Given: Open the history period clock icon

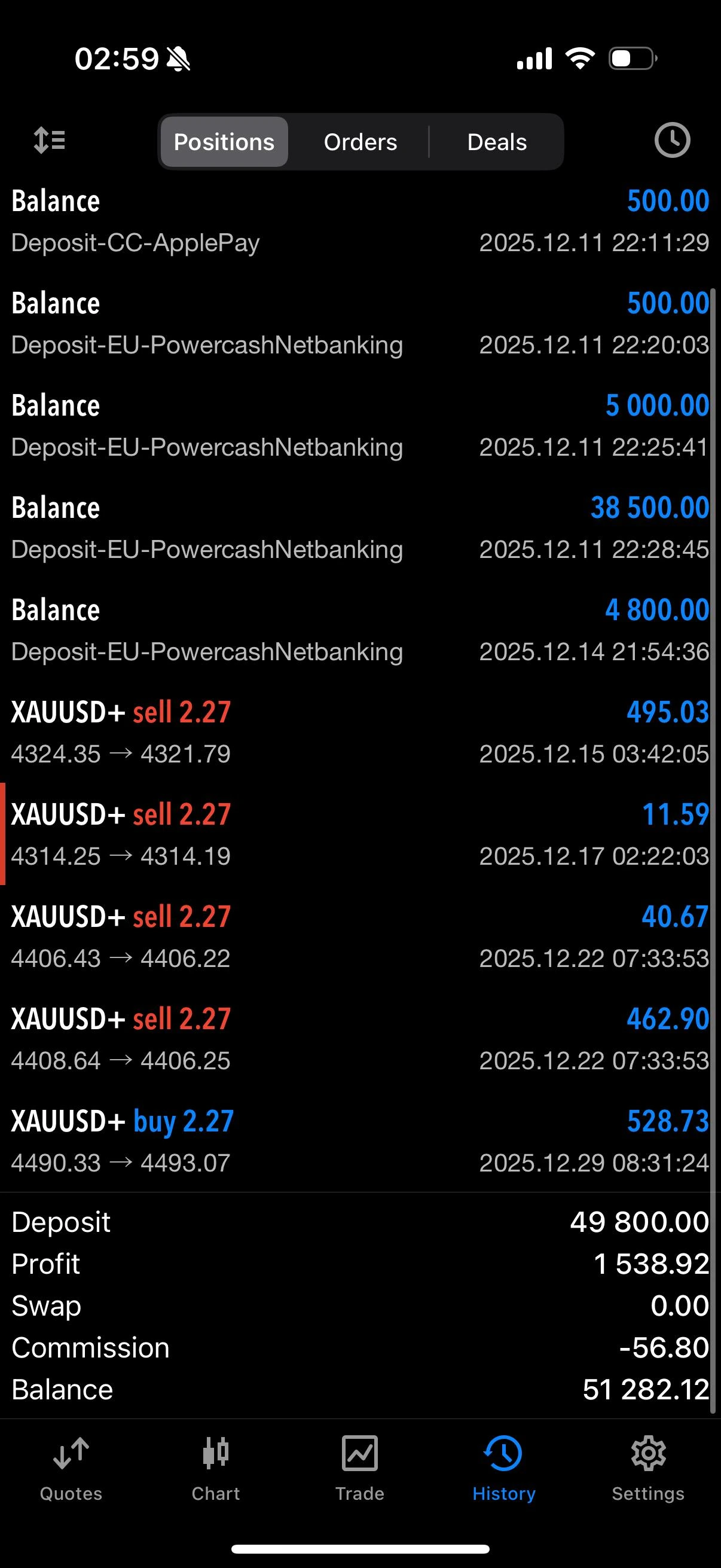Looking at the screenshot, I should coord(672,141).
